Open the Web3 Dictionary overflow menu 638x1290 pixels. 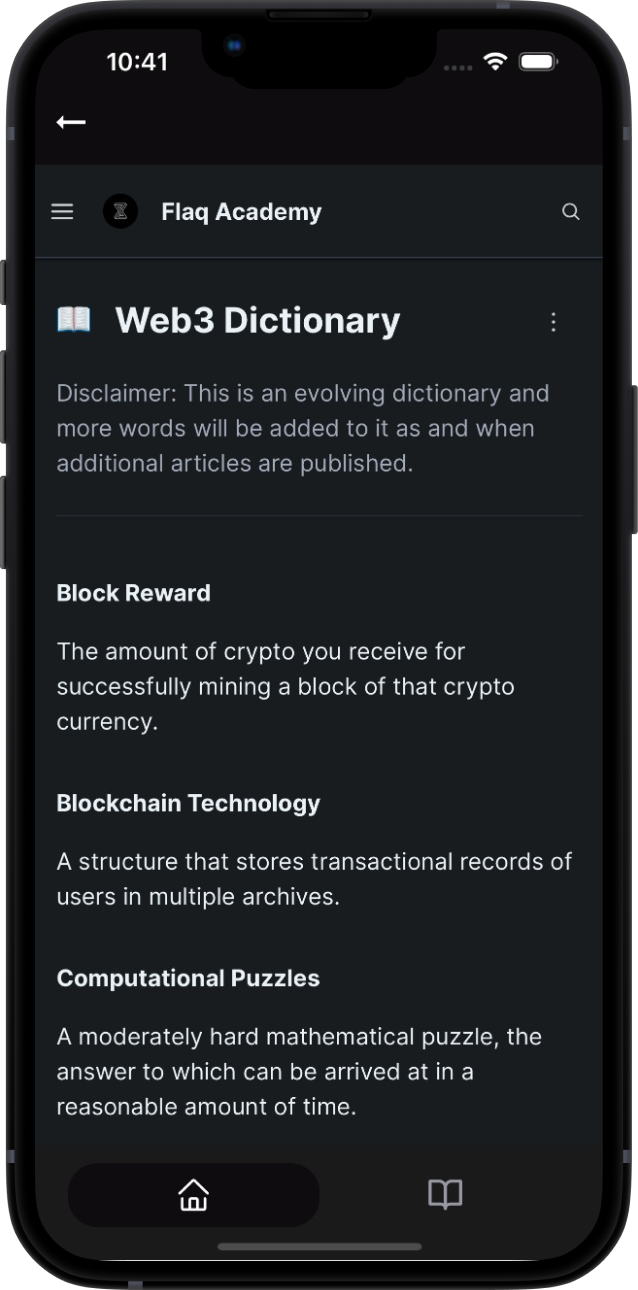pos(553,322)
